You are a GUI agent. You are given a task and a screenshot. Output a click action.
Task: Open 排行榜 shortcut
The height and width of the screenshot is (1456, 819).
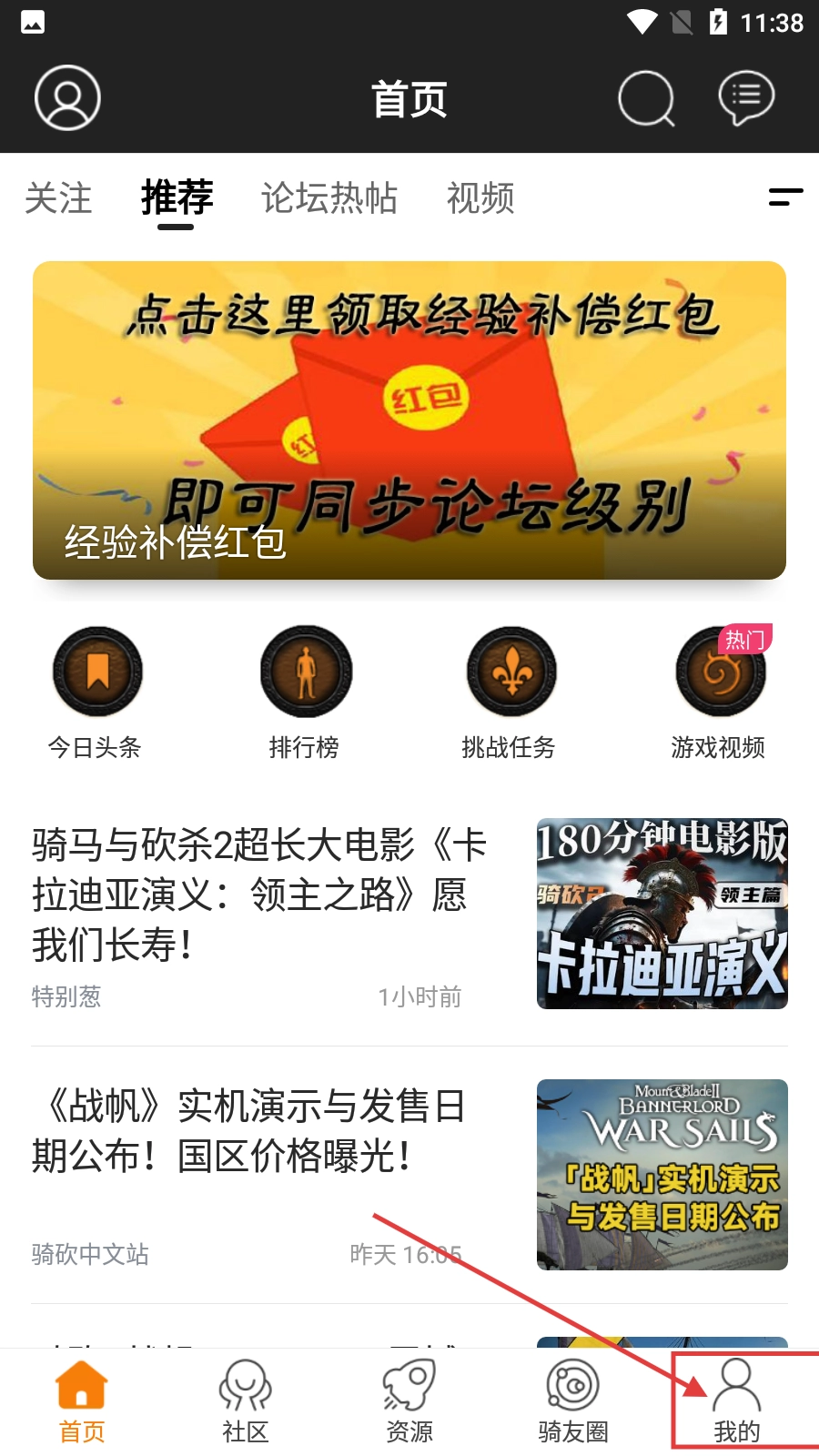pyautogui.click(x=305, y=692)
